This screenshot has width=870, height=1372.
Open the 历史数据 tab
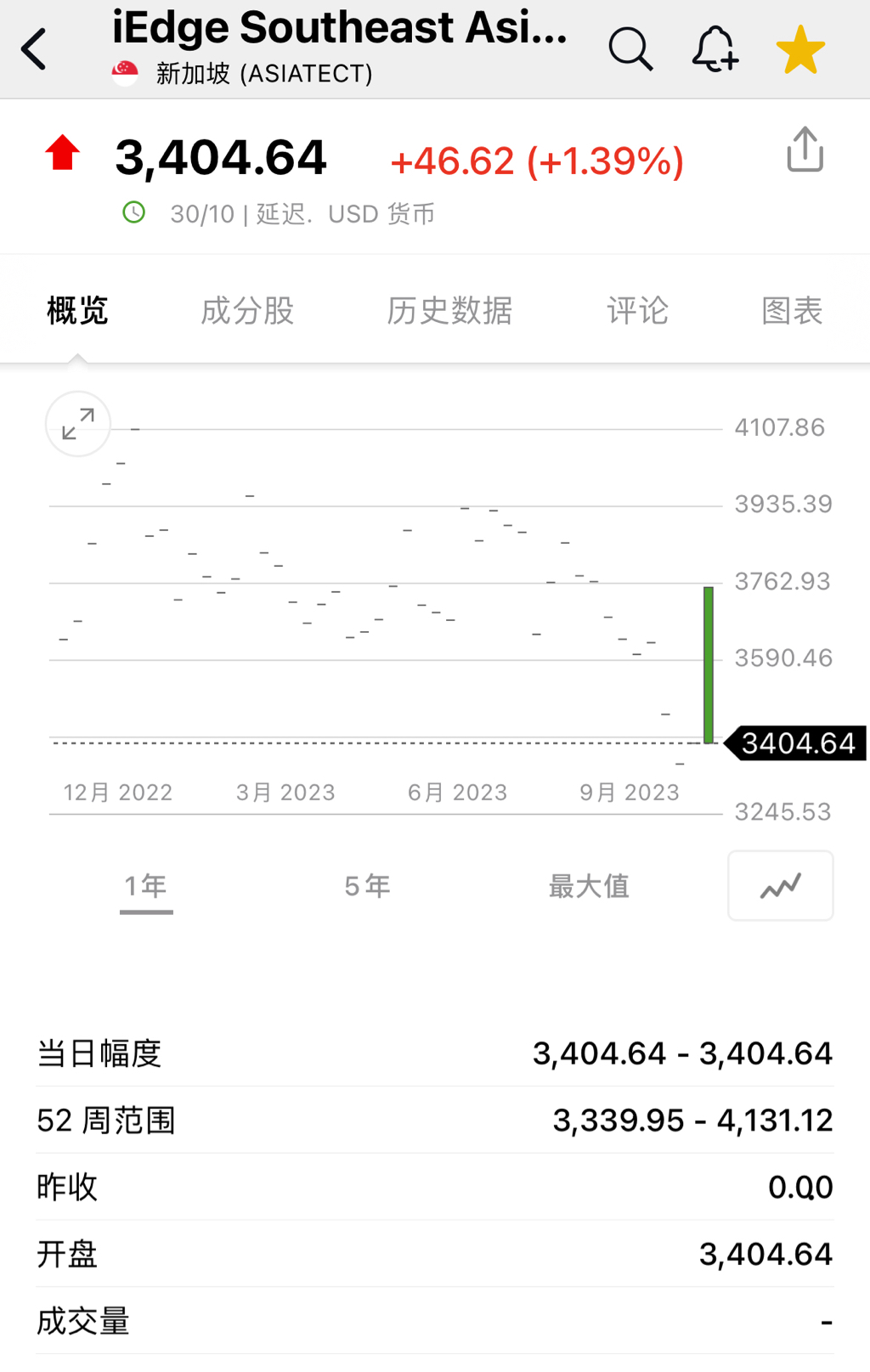coord(449,311)
